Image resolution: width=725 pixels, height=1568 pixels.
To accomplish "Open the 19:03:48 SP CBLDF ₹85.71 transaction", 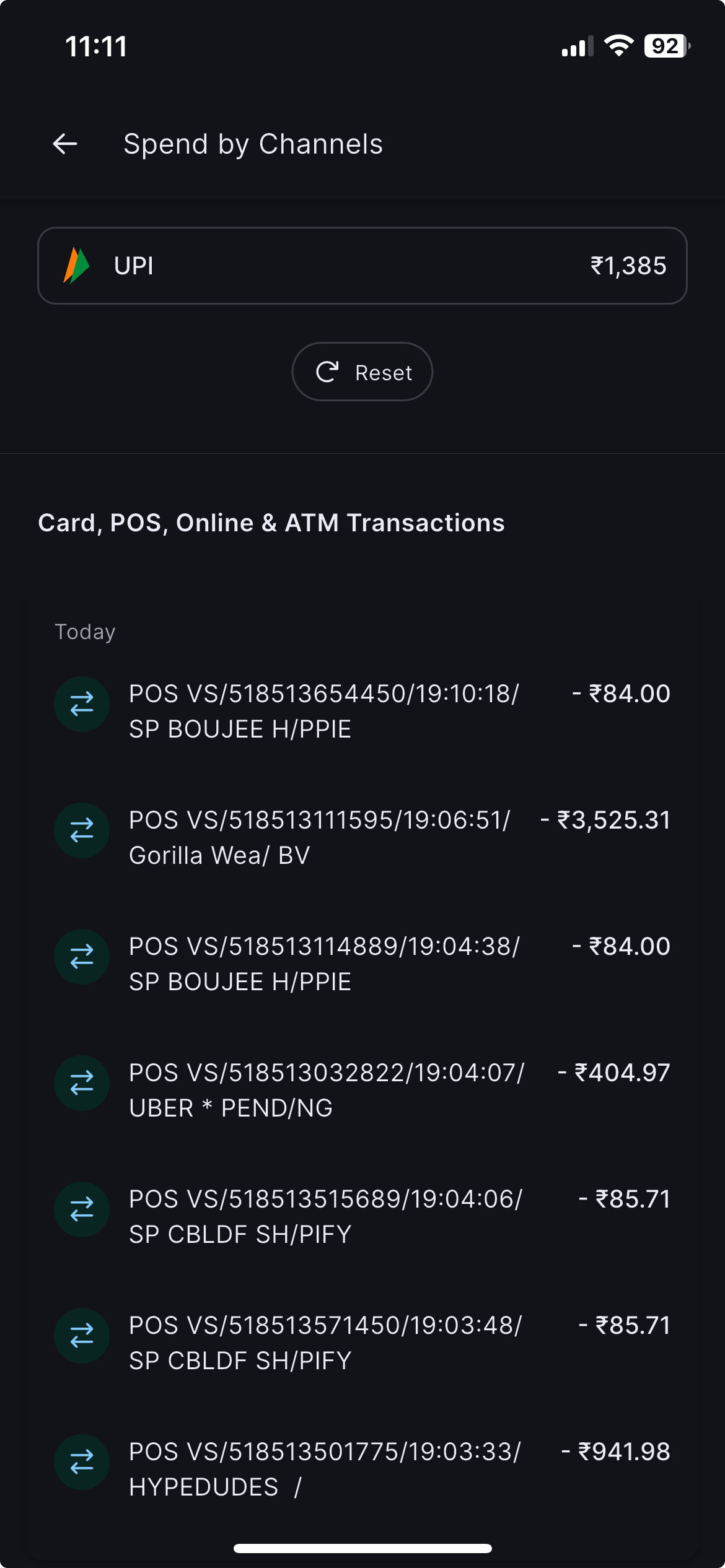I will [x=362, y=1343].
